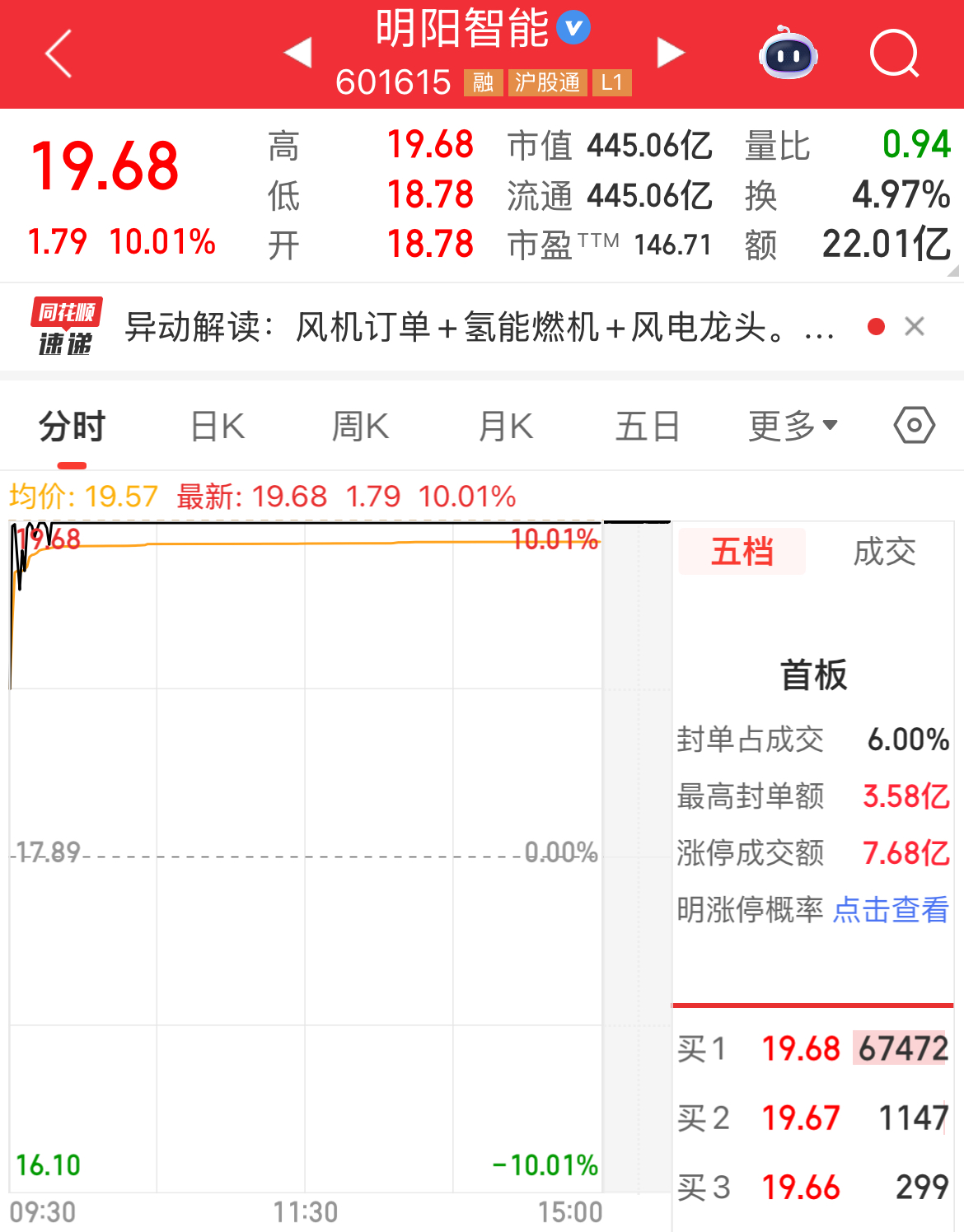Viewport: 964px width, 1232px height.
Task: Select the 五档 order book tab
Action: point(742,552)
